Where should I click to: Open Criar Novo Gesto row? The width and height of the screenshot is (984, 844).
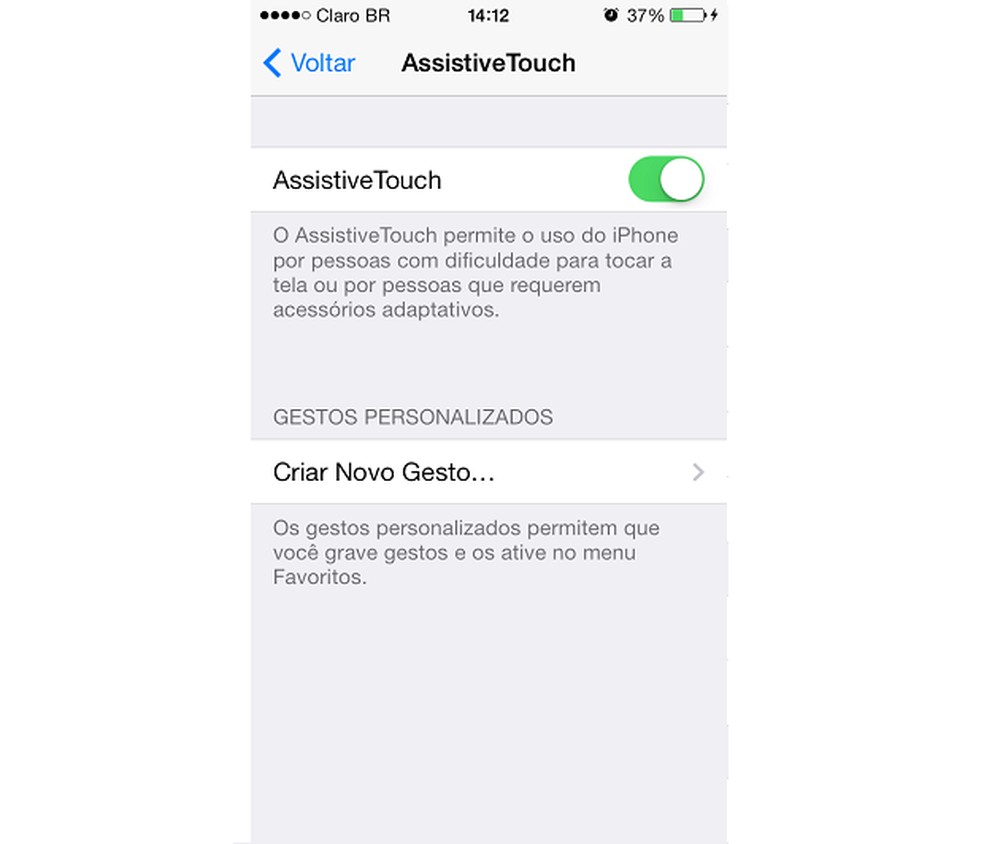[488, 472]
